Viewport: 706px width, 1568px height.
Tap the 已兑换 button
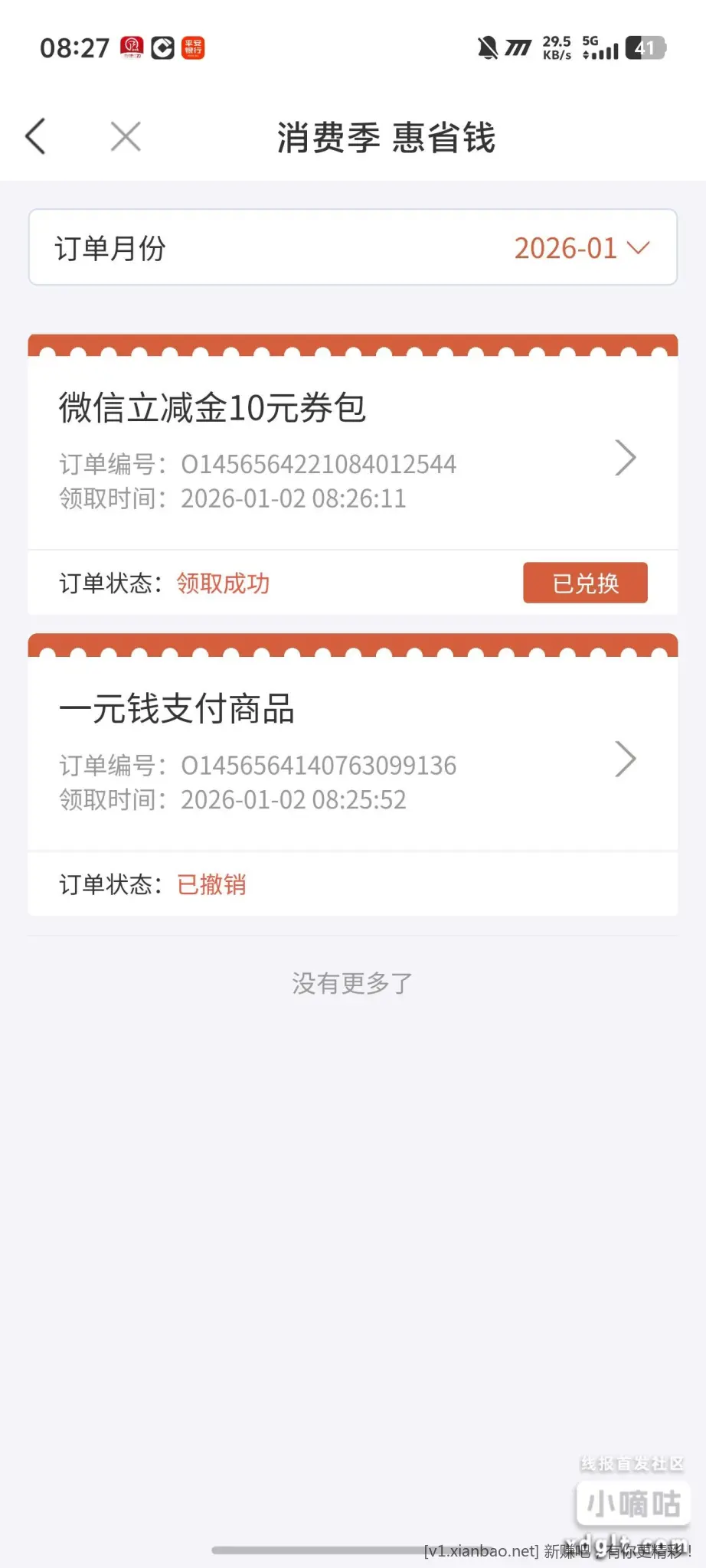585,583
